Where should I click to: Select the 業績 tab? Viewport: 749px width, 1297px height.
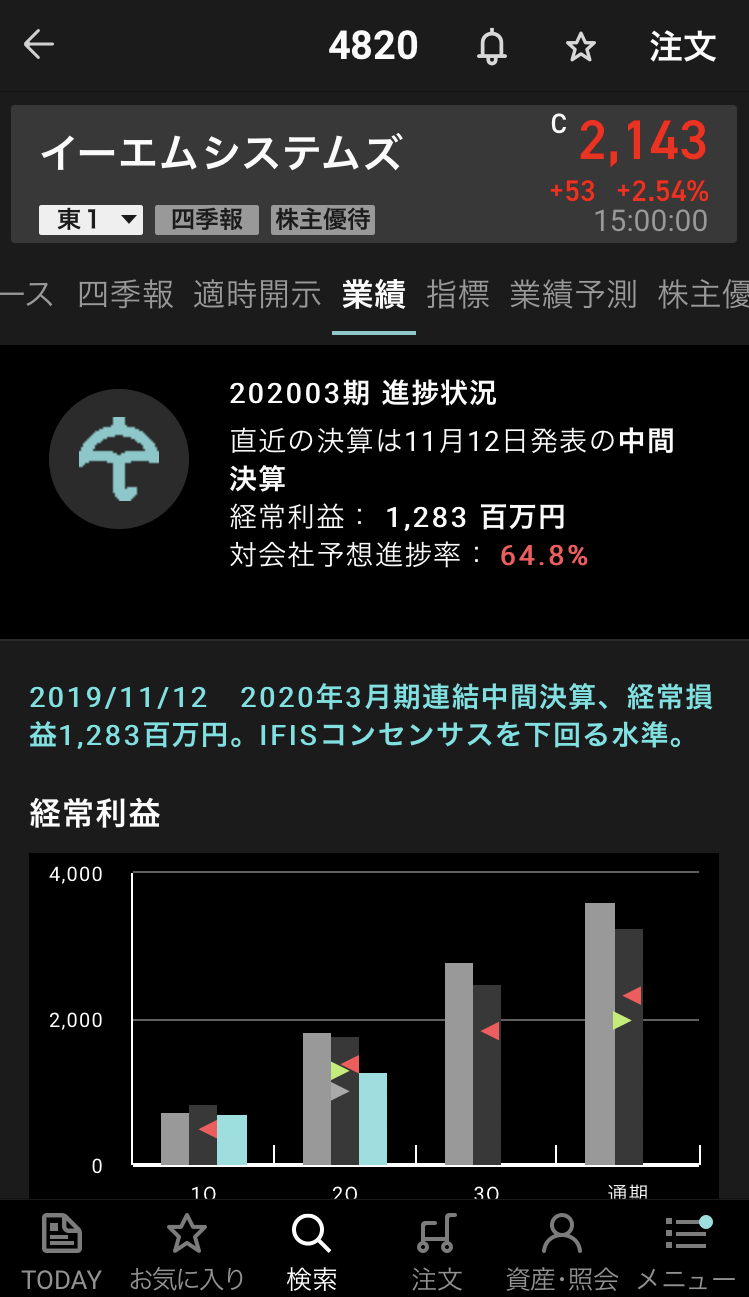(373, 294)
